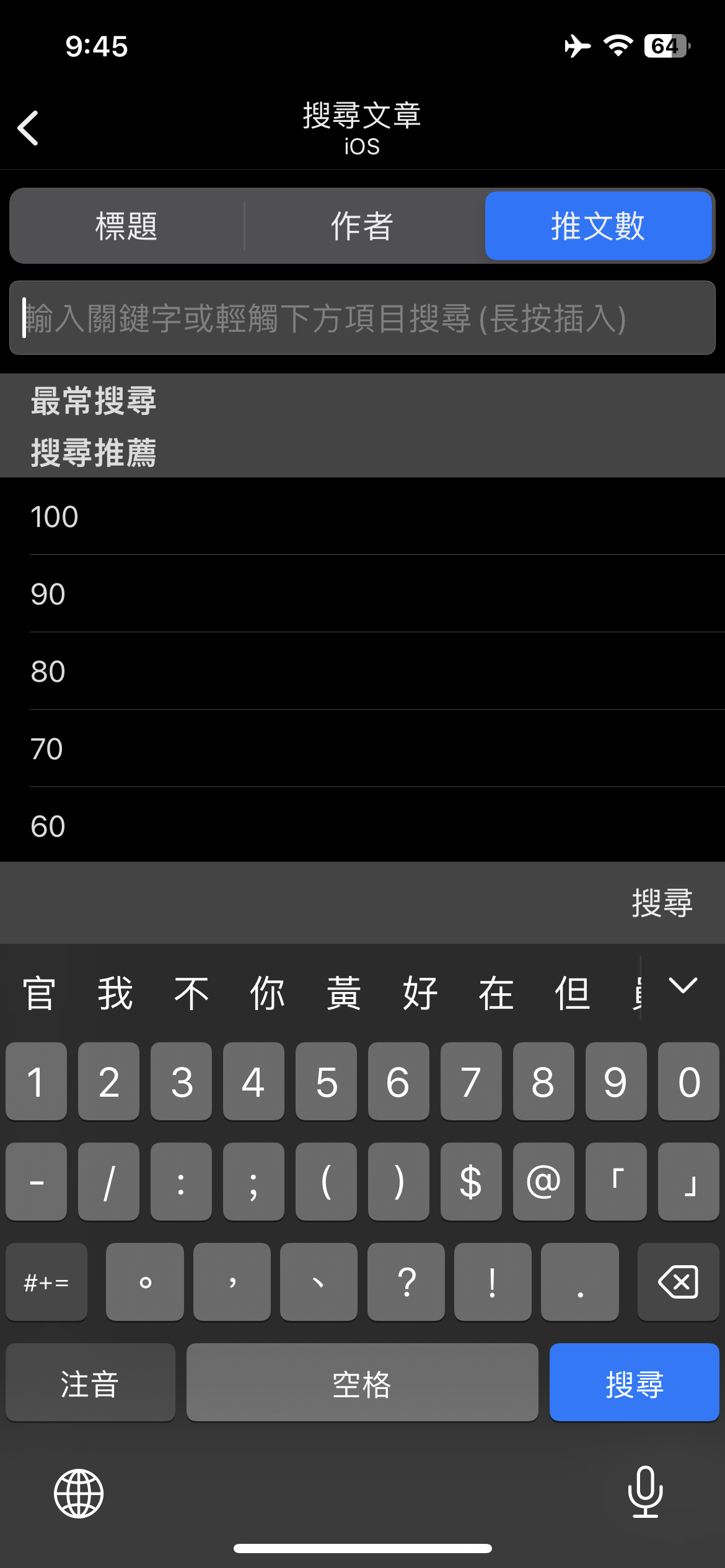Open the #+= symbols keyboard
Image resolution: width=725 pixels, height=1568 pixels.
pos(46,1282)
